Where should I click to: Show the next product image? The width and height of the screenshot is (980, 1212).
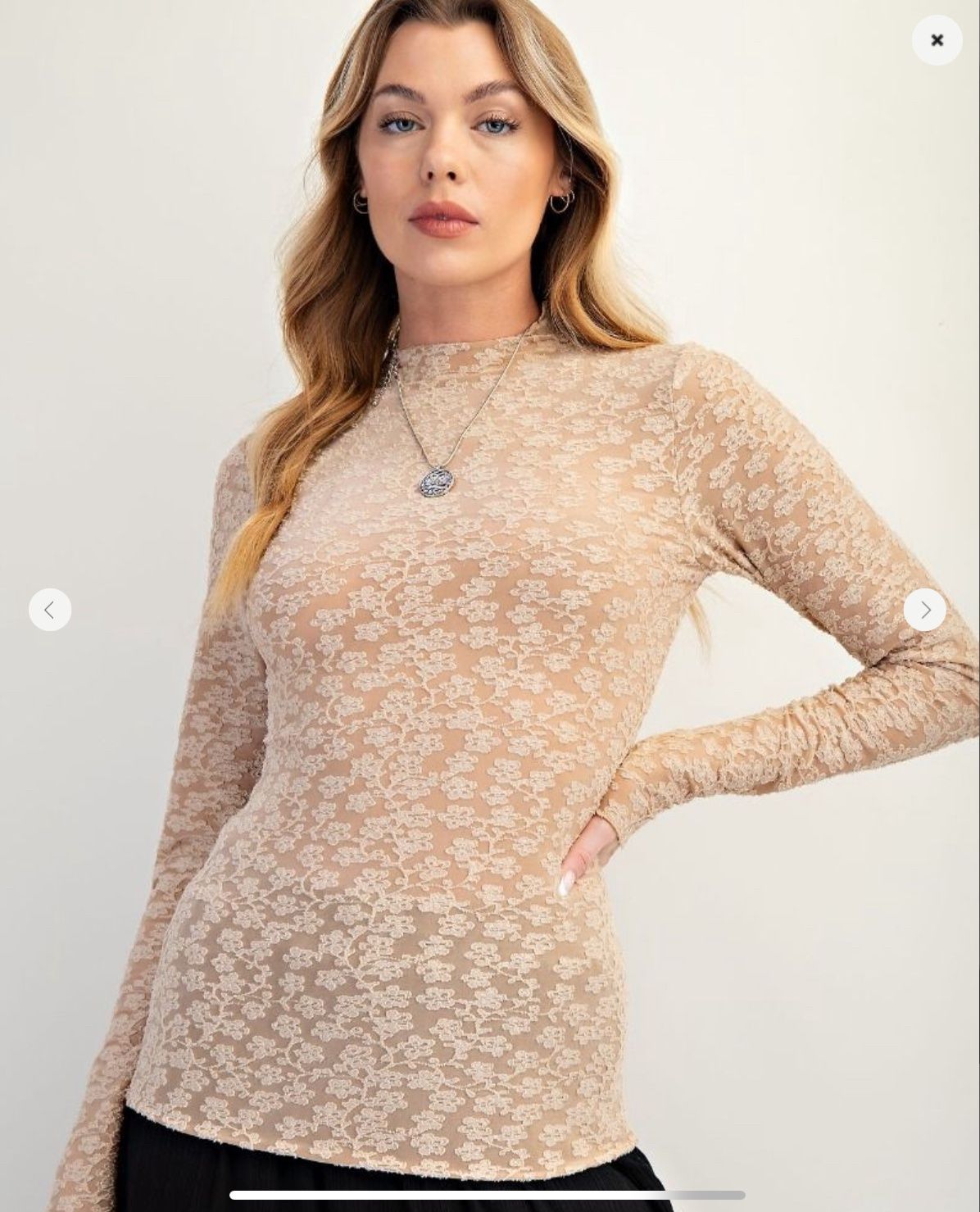(x=924, y=610)
